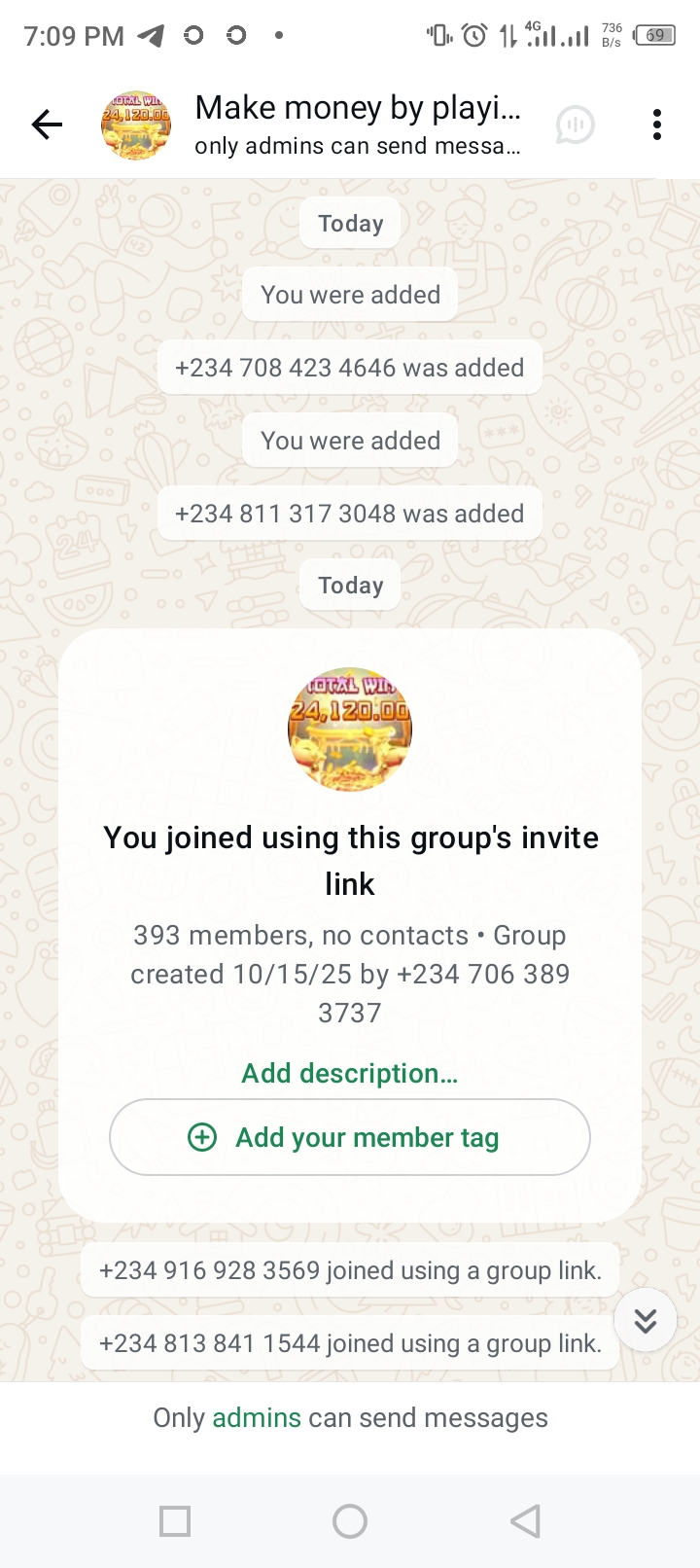Tap Add description link

349,1073
